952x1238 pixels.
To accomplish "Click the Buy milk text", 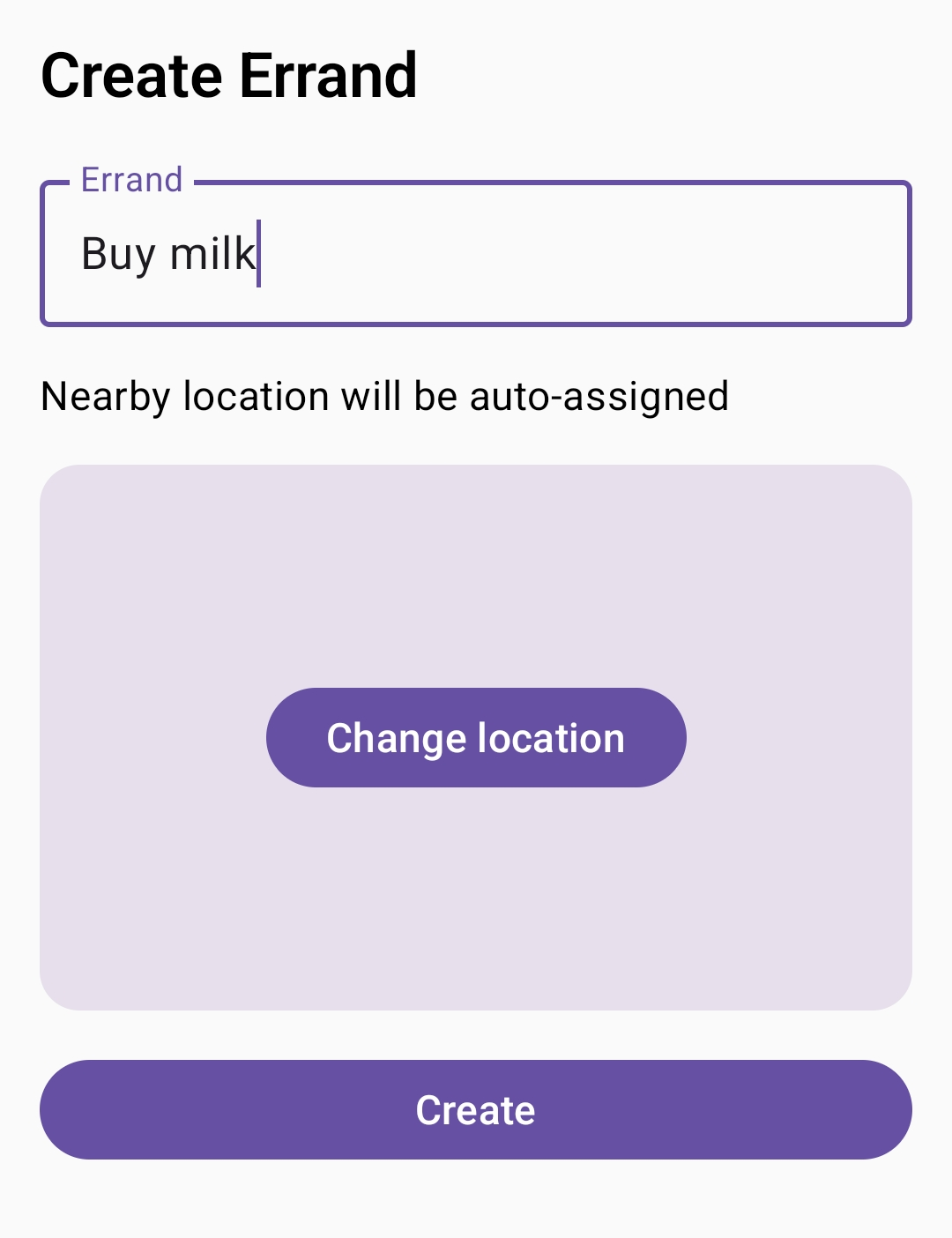I will [167, 256].
